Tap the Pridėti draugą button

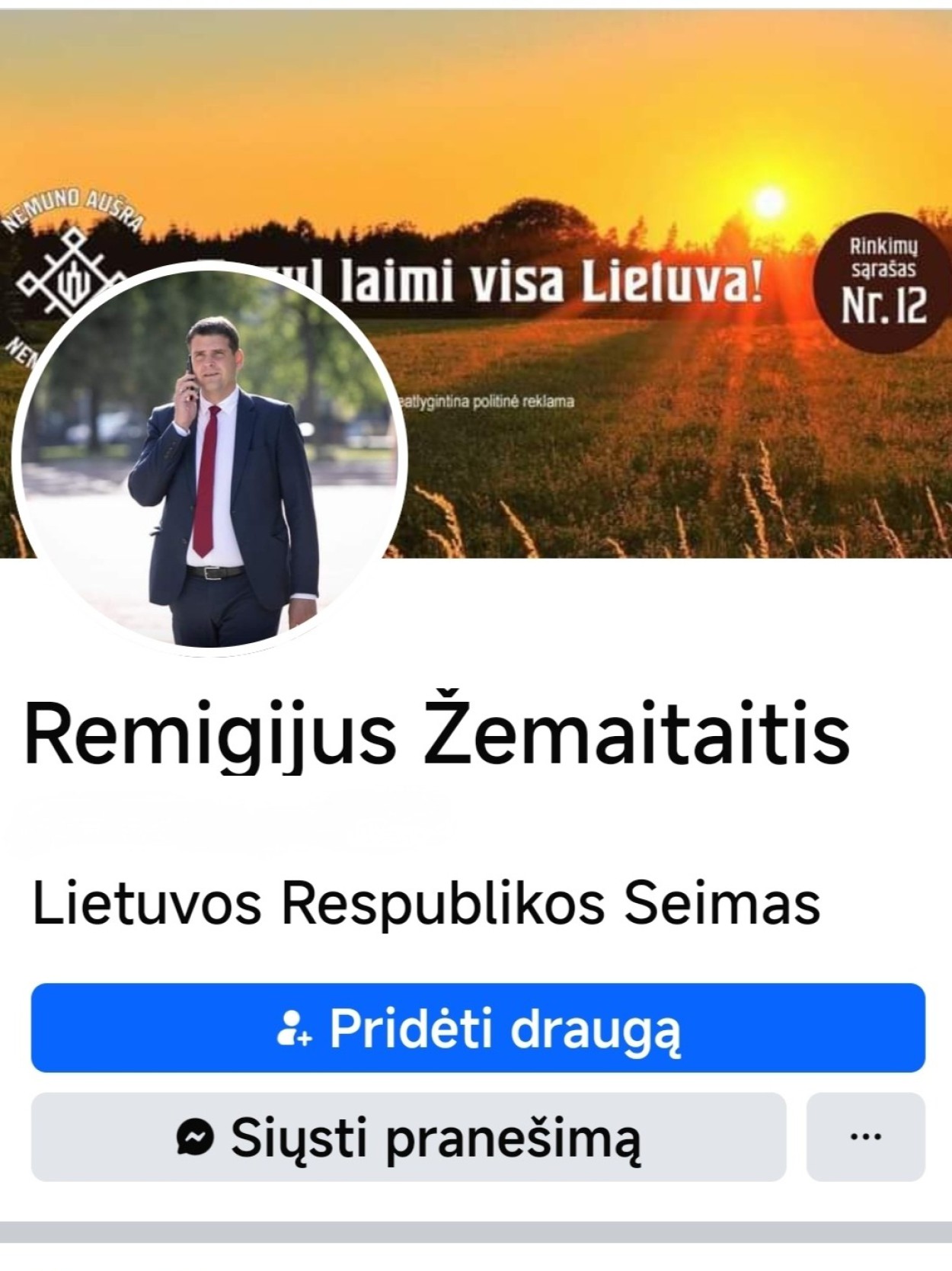[478, 1027]
